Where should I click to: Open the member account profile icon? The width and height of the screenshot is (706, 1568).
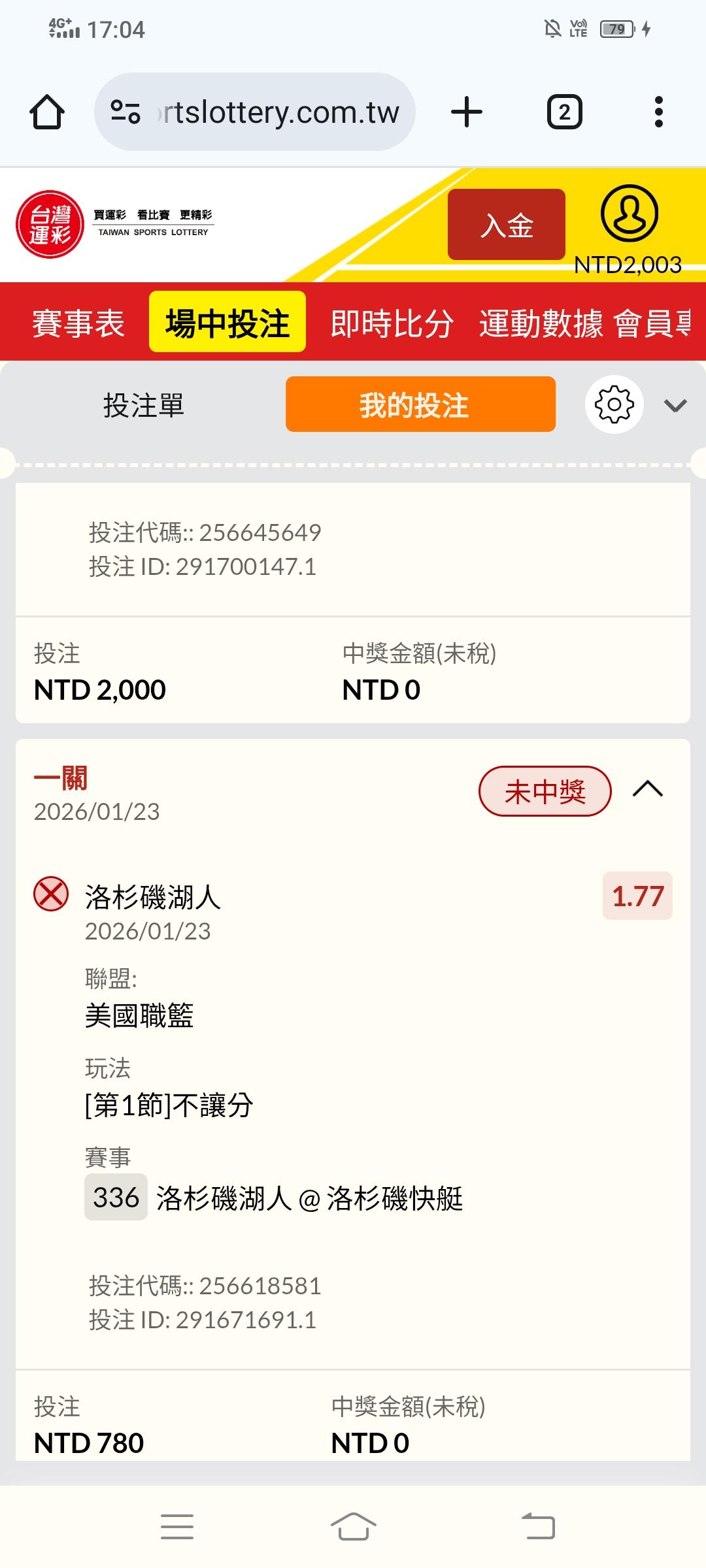pyautogui.click(x=629, y=214)
